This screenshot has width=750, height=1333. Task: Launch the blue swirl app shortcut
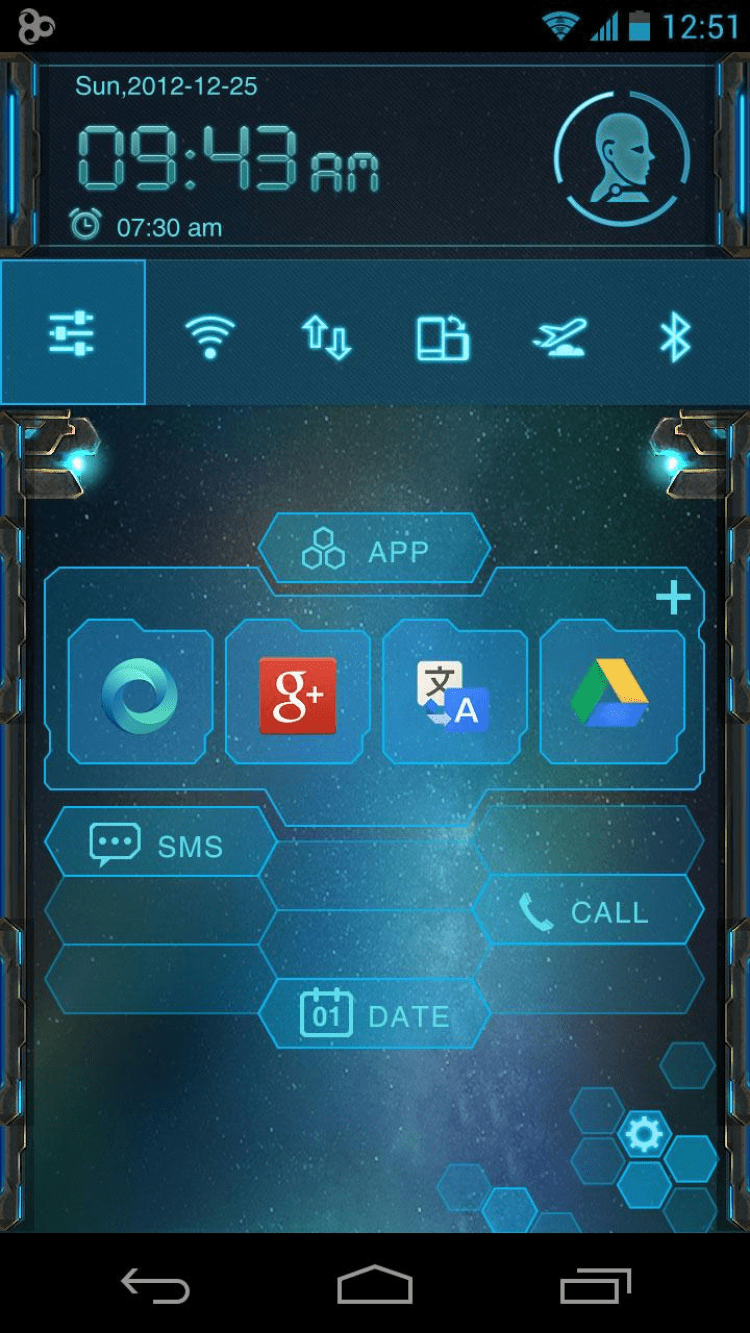[140, 695]
